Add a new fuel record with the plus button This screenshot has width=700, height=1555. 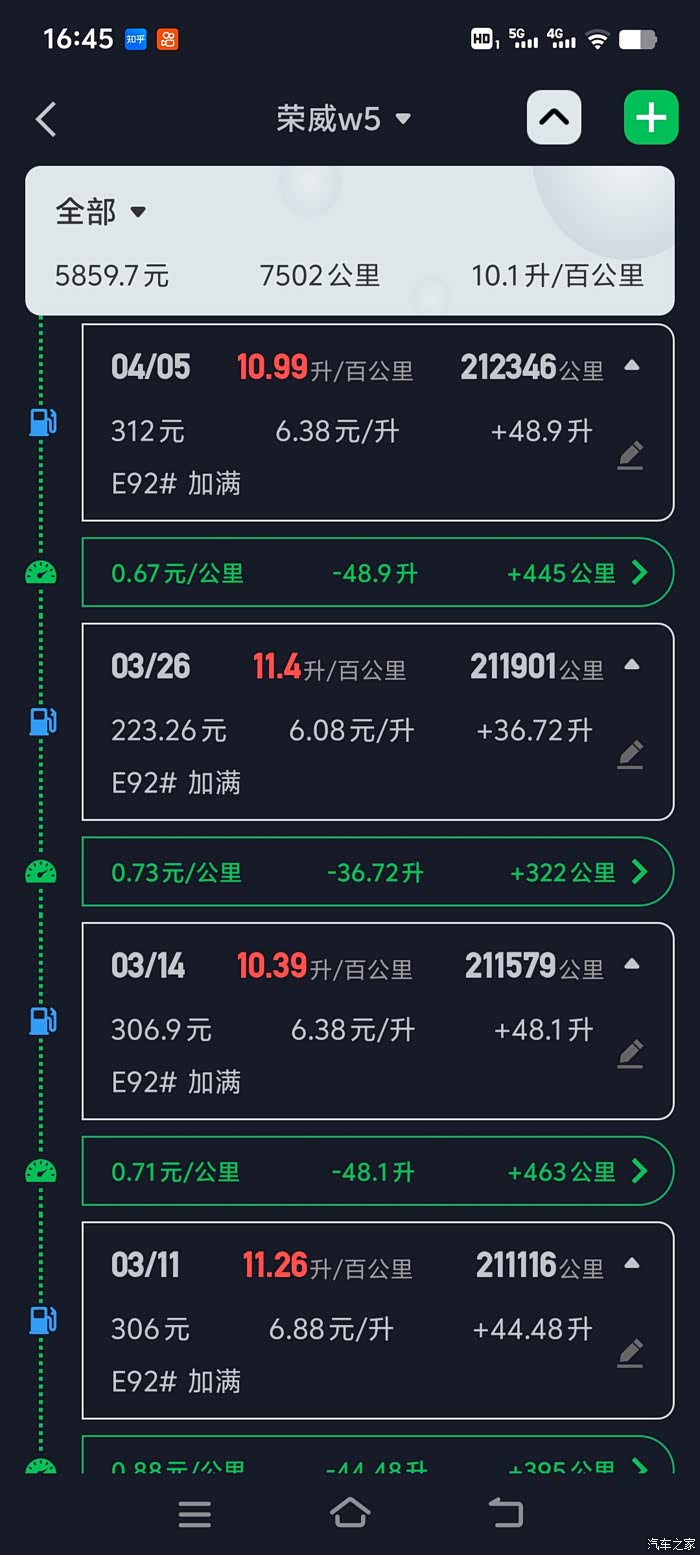651,118
